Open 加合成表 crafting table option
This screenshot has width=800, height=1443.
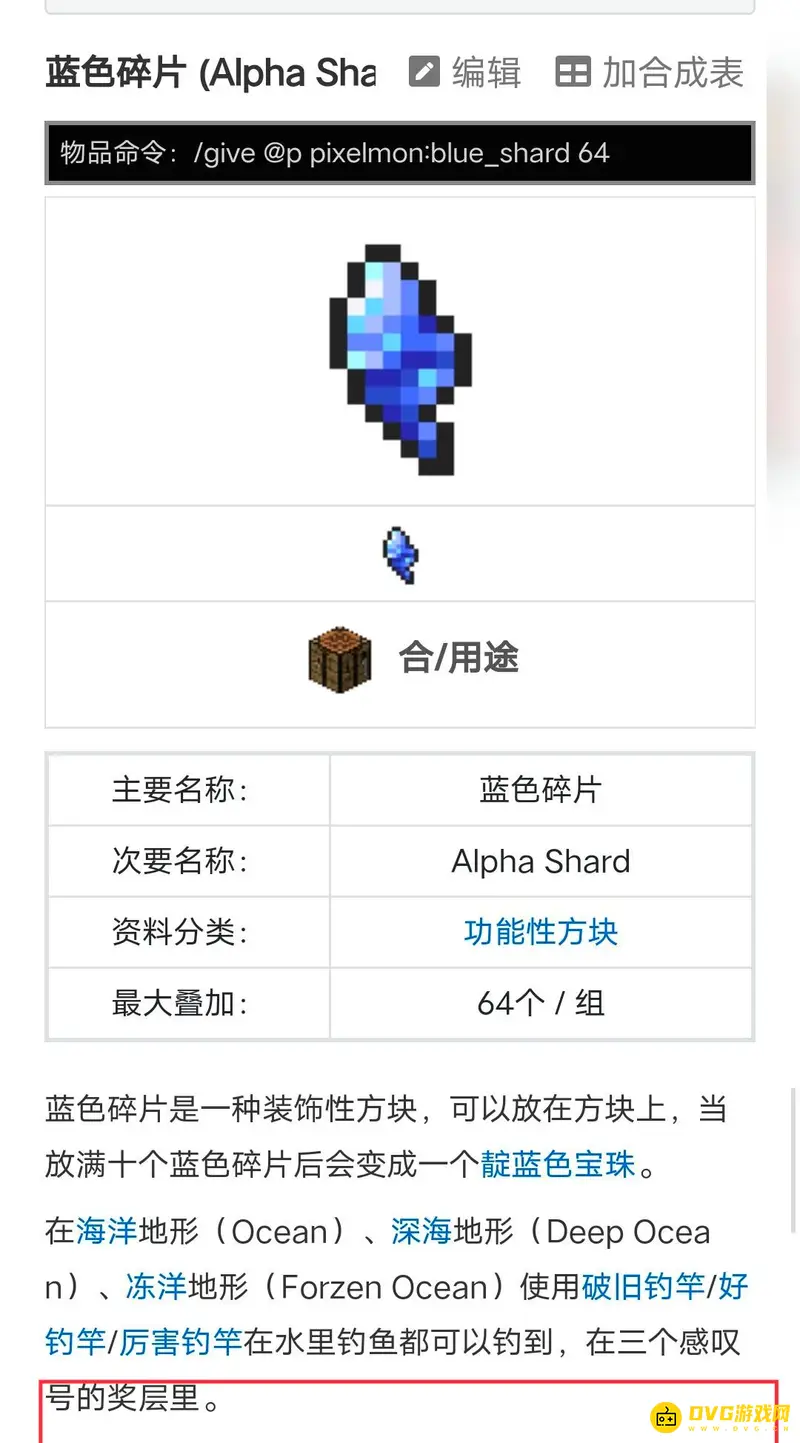pos(650,73)
